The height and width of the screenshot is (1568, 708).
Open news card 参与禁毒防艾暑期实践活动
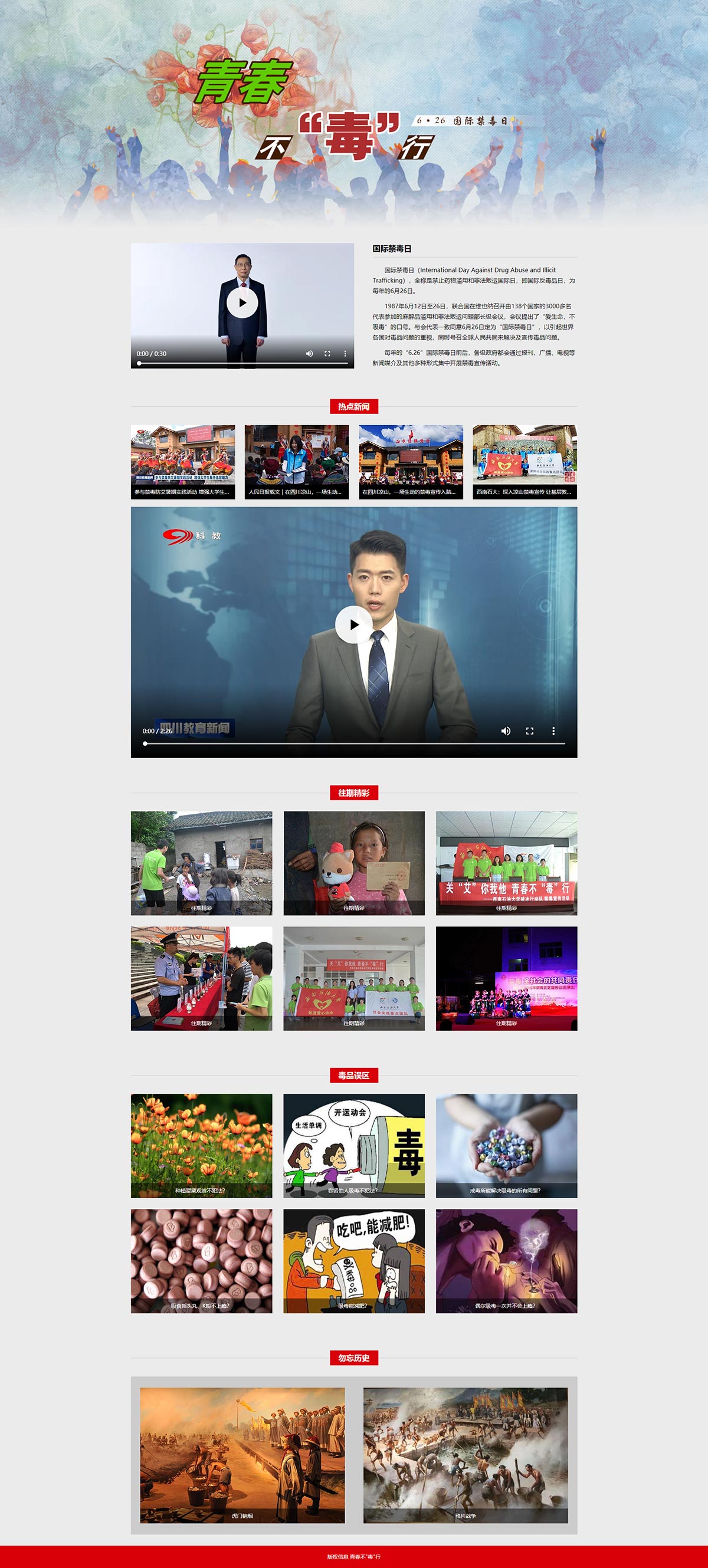183,462
